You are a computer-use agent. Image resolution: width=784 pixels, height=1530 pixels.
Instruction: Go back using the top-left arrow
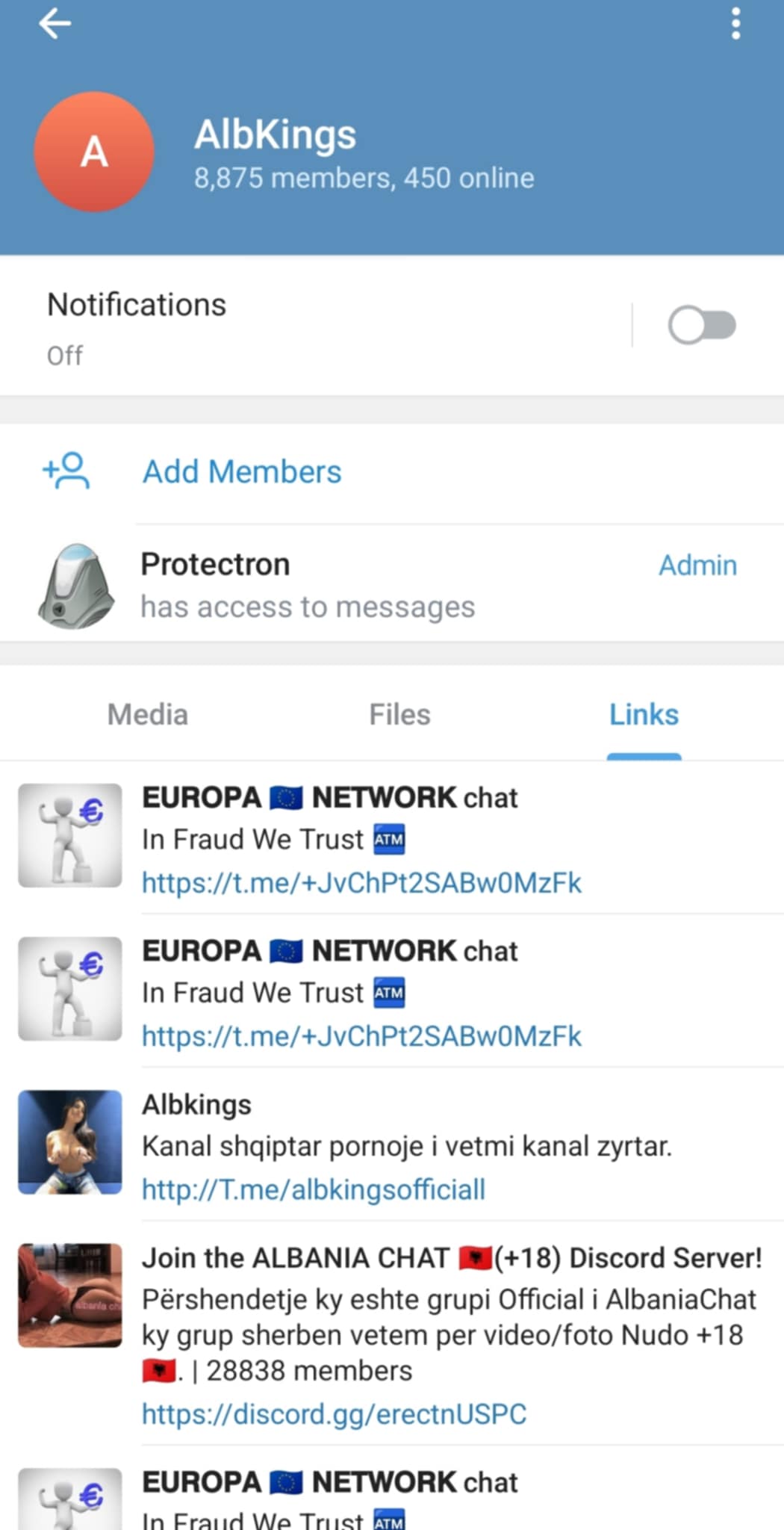(x=55, y=24)
